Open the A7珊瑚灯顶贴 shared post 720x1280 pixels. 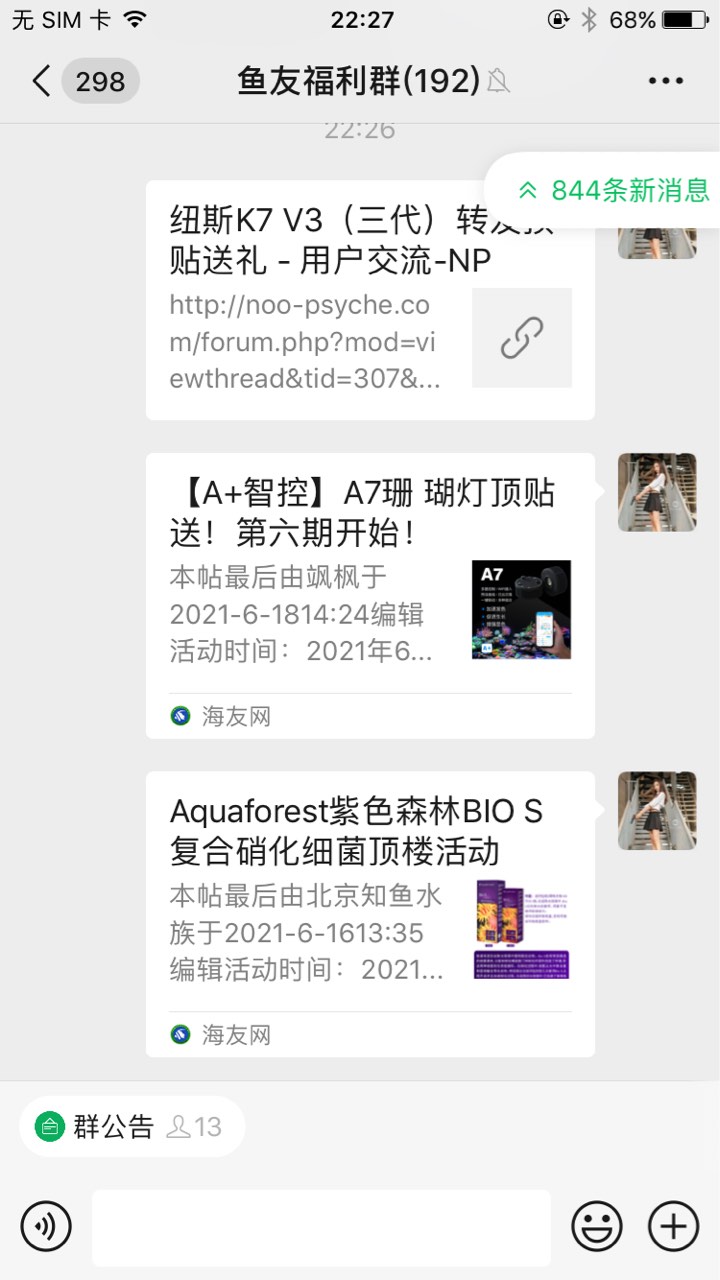(x=370, y=595)
